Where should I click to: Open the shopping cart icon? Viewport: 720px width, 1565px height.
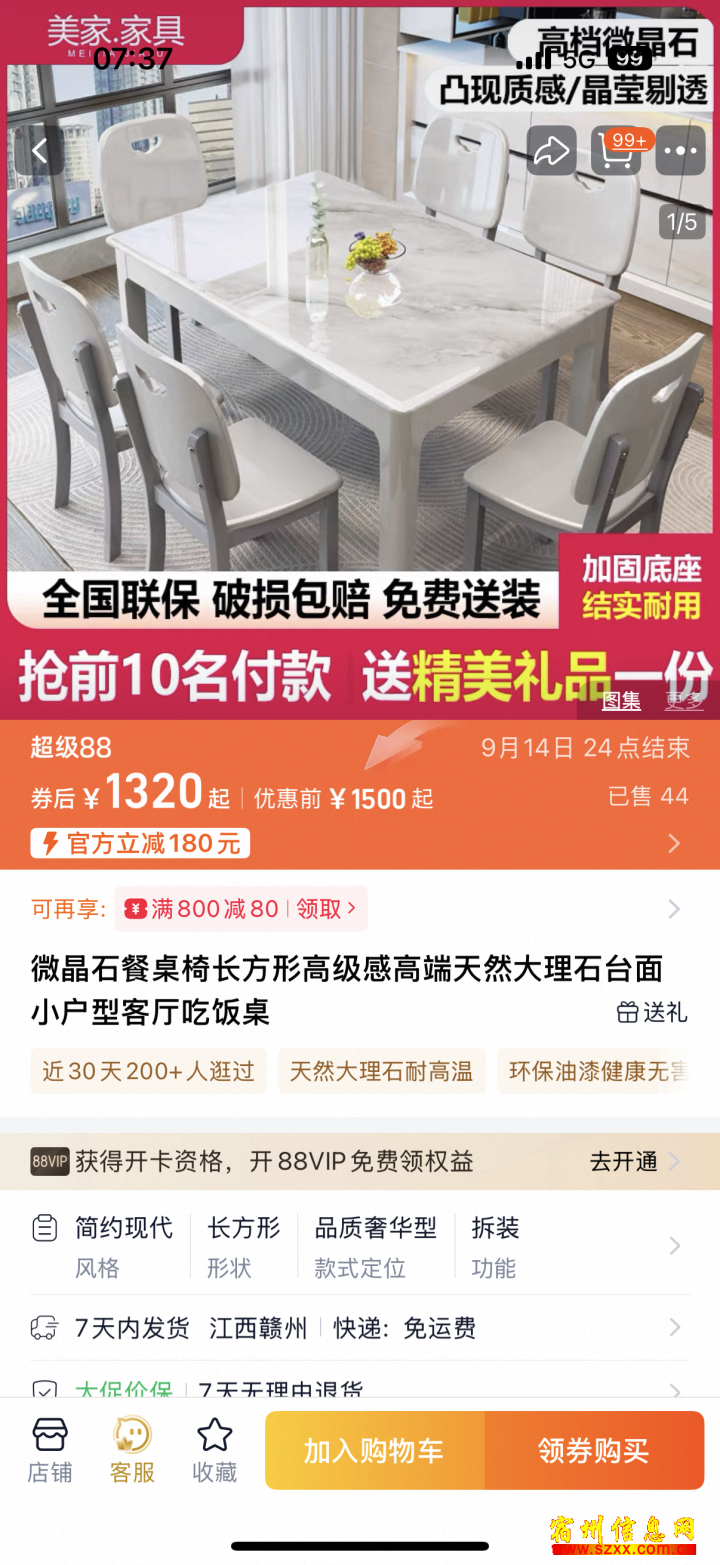point(615,152)
